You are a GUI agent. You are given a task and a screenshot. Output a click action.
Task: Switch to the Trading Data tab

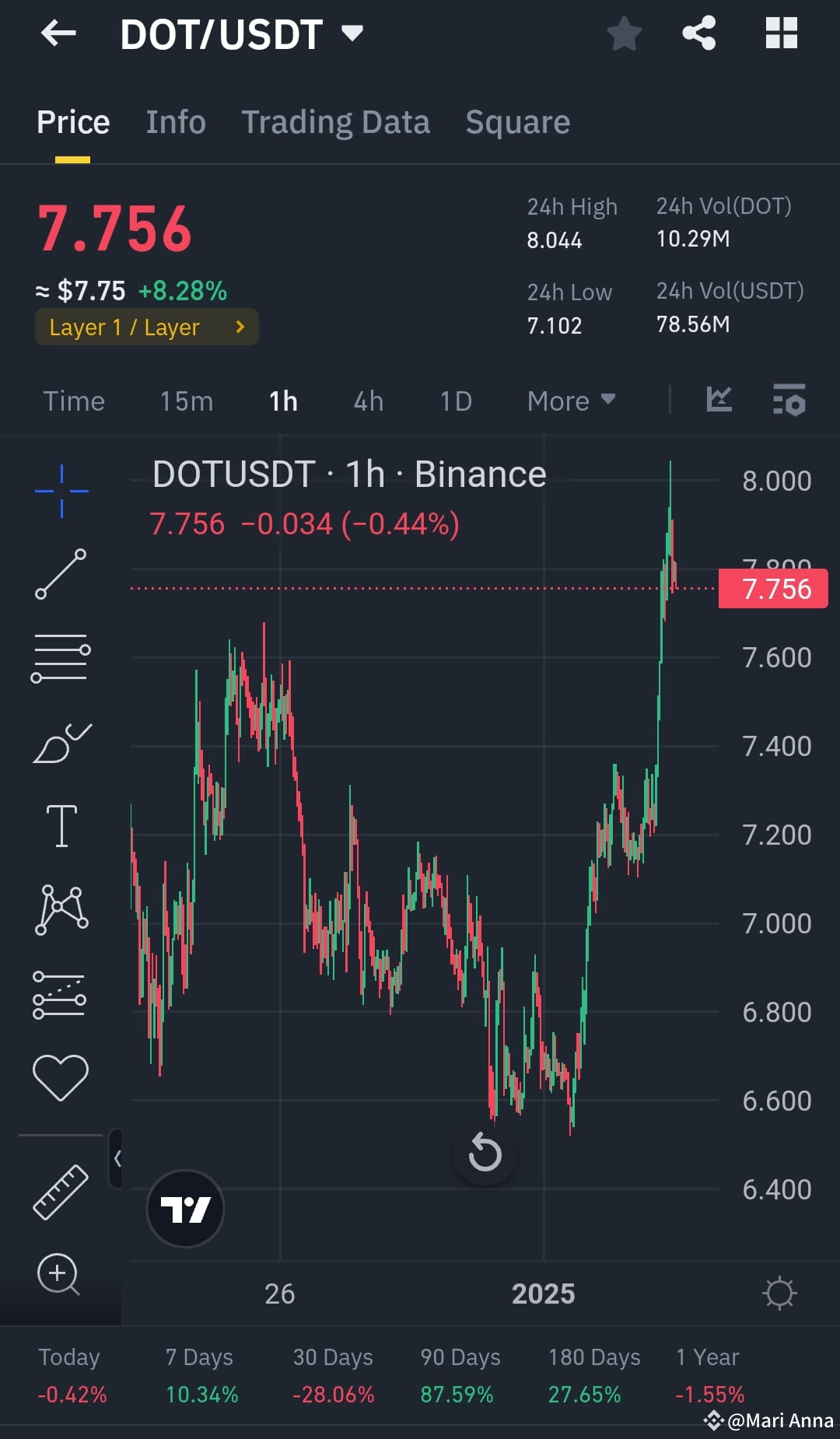335,122
